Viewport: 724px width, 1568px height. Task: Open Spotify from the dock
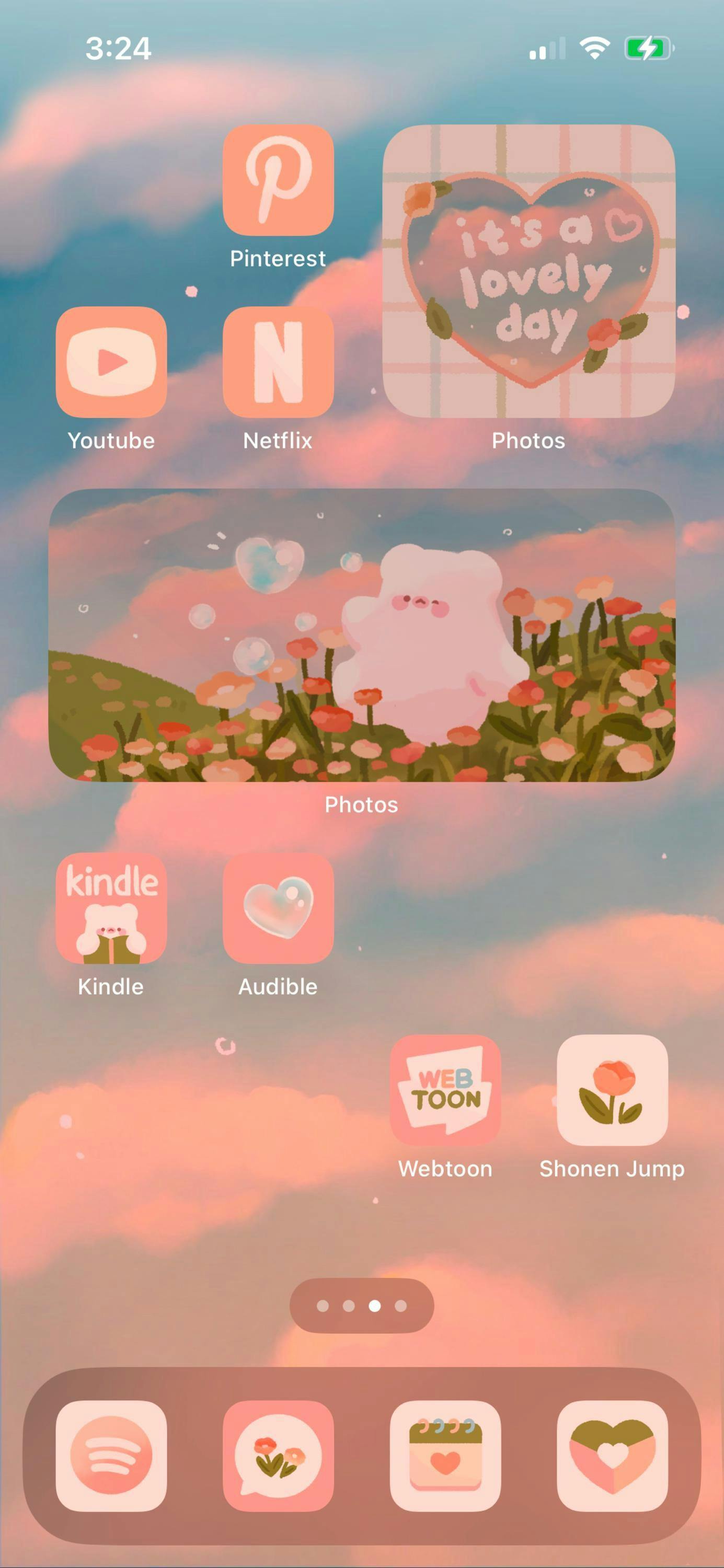click(x=111, y=1456)
